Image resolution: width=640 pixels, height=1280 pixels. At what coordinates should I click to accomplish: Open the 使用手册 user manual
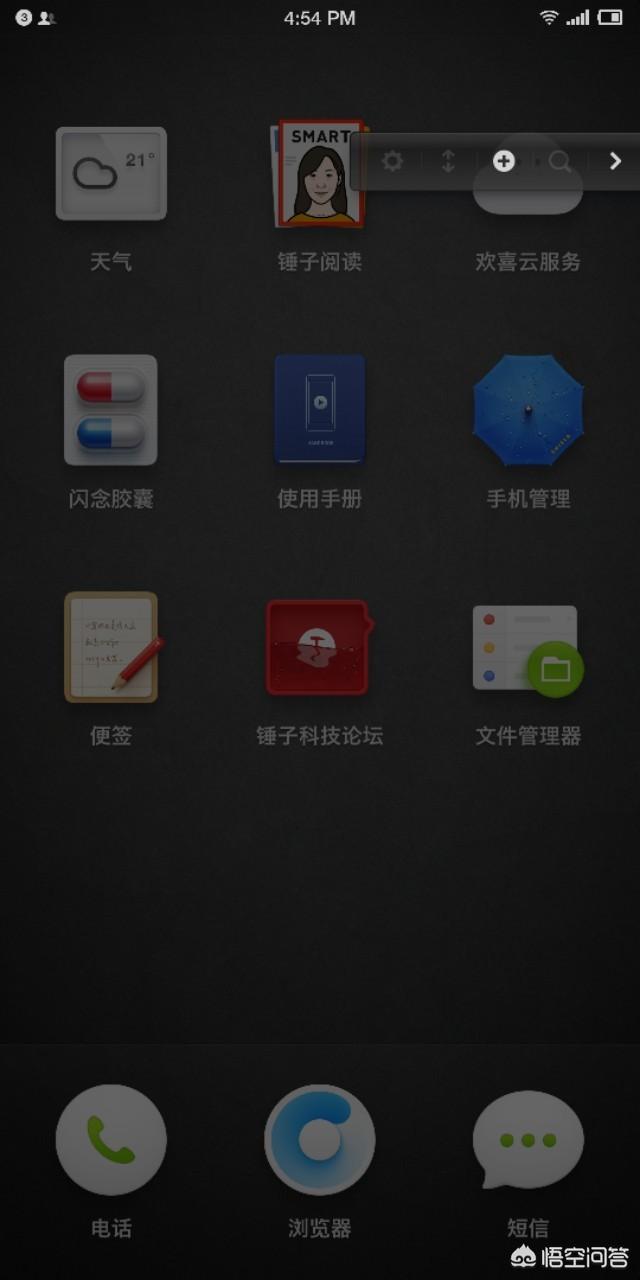(x=320, y=410)
